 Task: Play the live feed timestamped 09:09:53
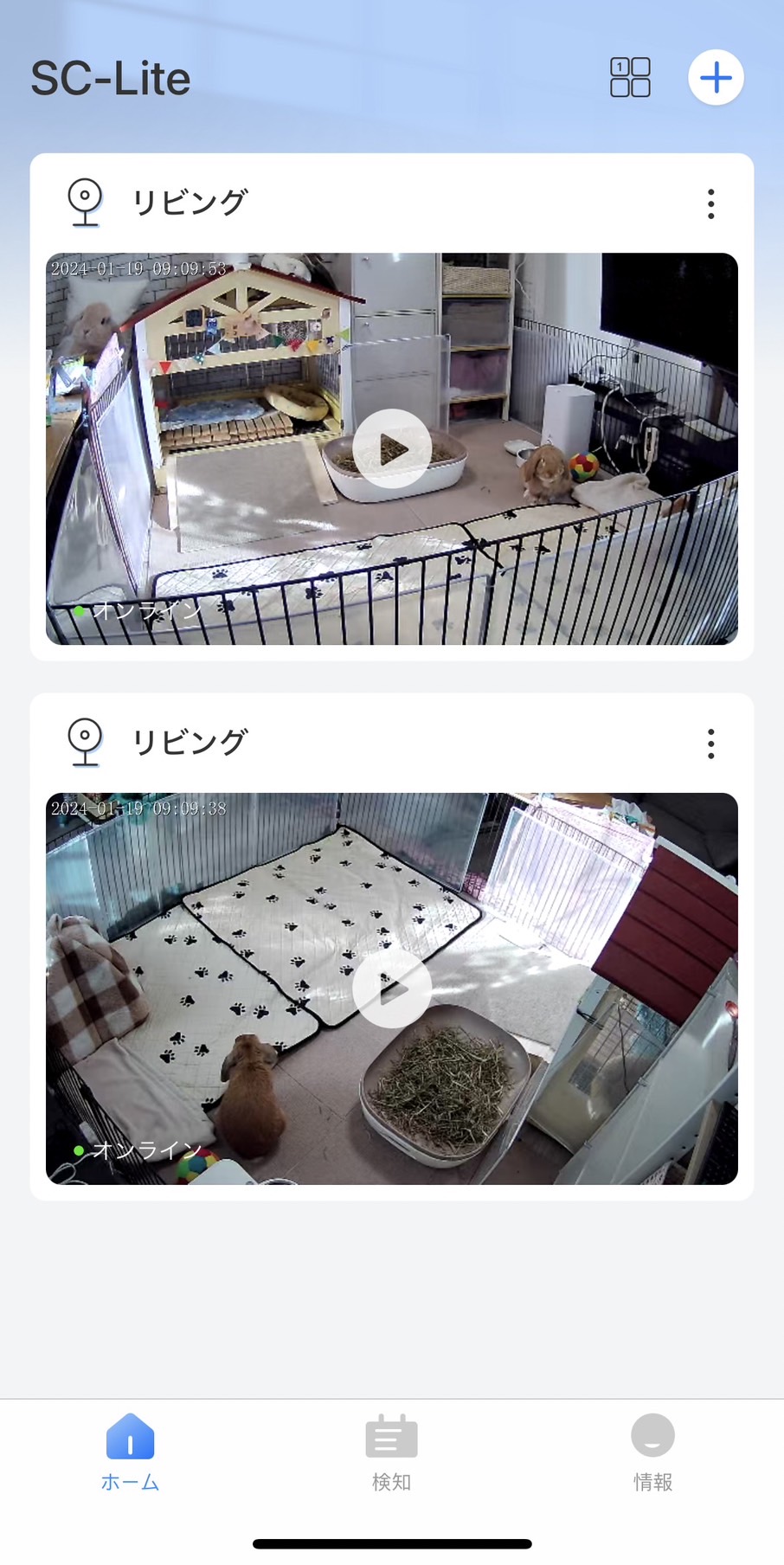[x=392, y=448]
